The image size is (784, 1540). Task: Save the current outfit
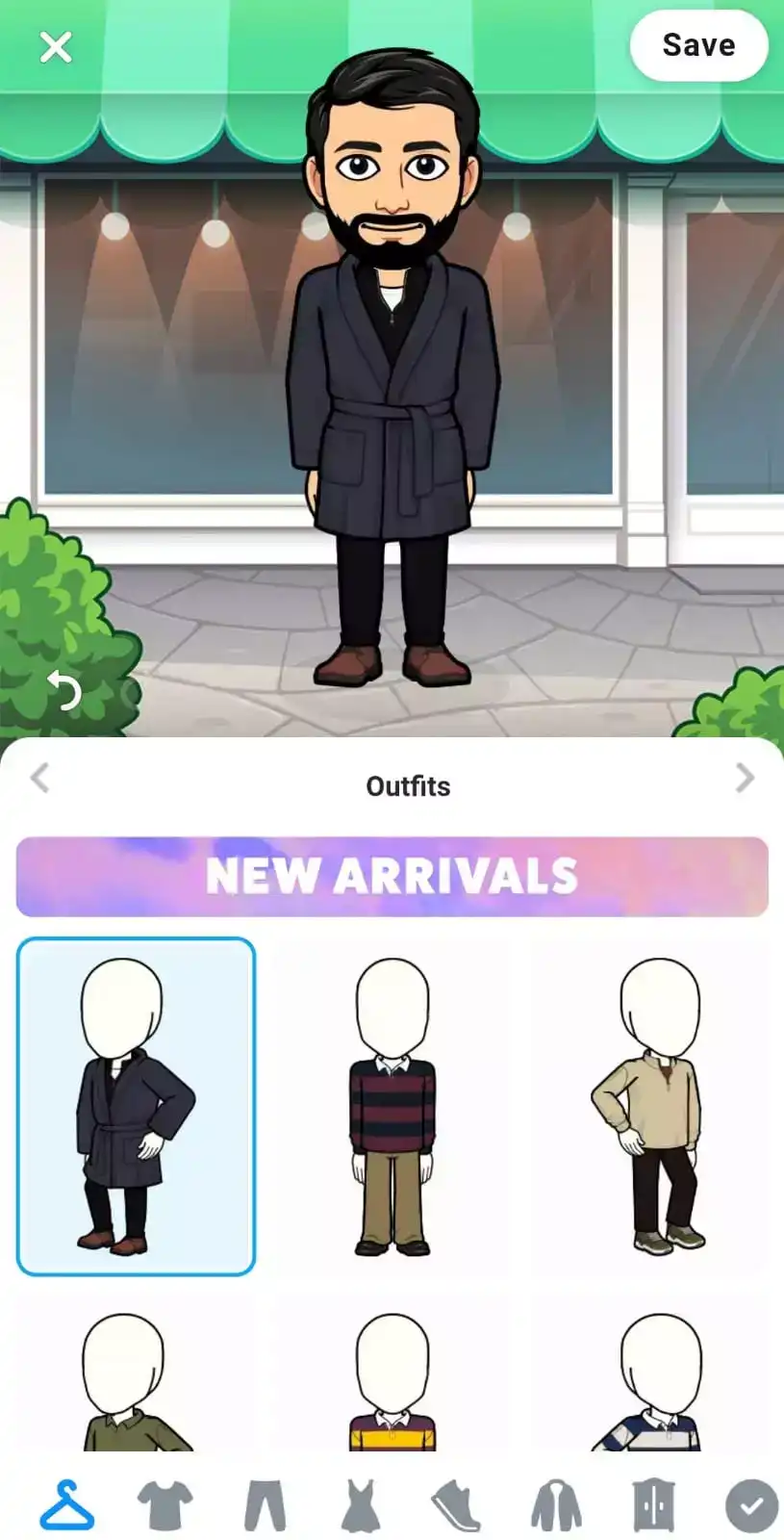tap(698, 45)
